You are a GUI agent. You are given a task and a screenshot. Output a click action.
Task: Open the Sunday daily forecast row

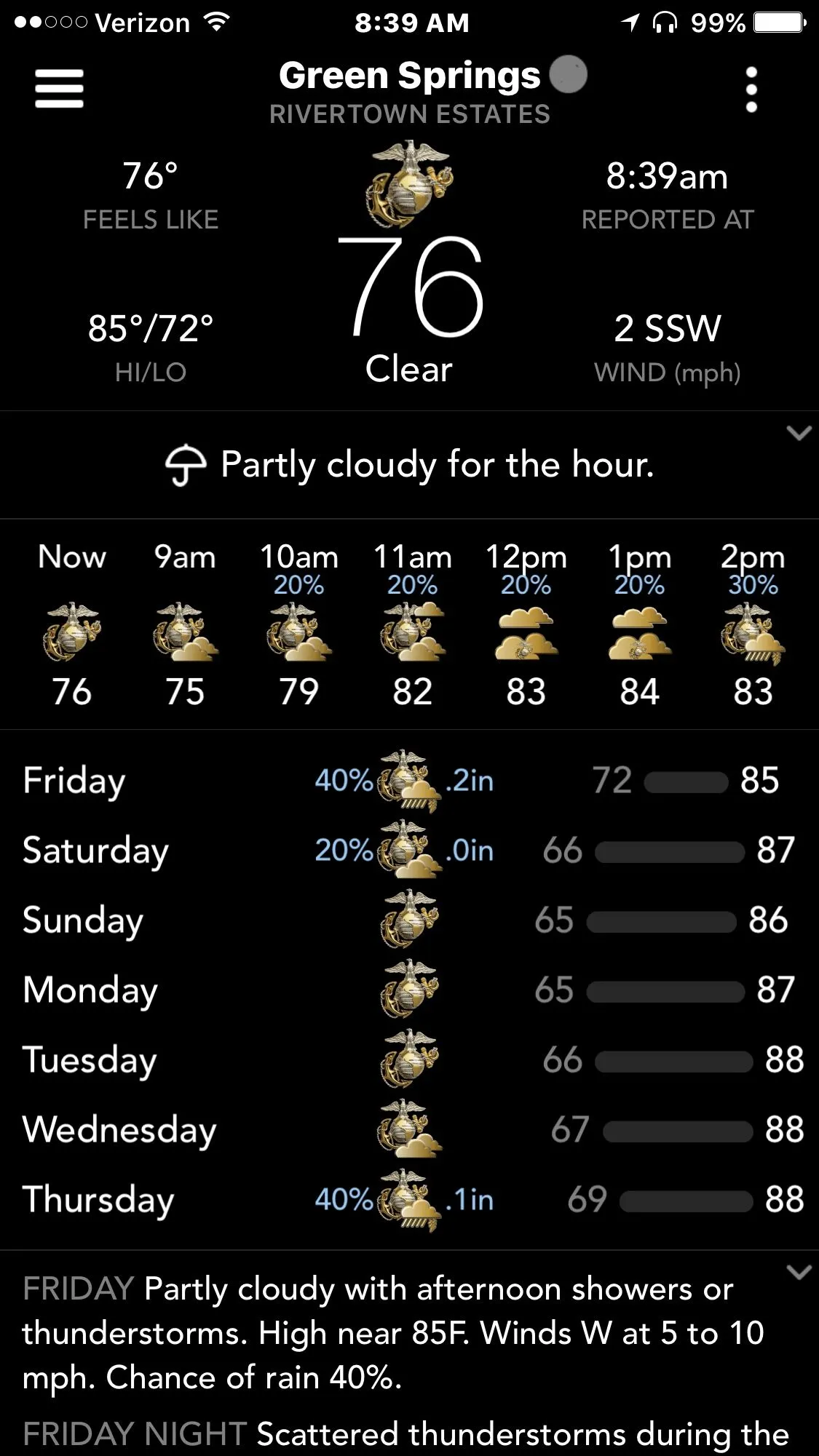[409, 920]
